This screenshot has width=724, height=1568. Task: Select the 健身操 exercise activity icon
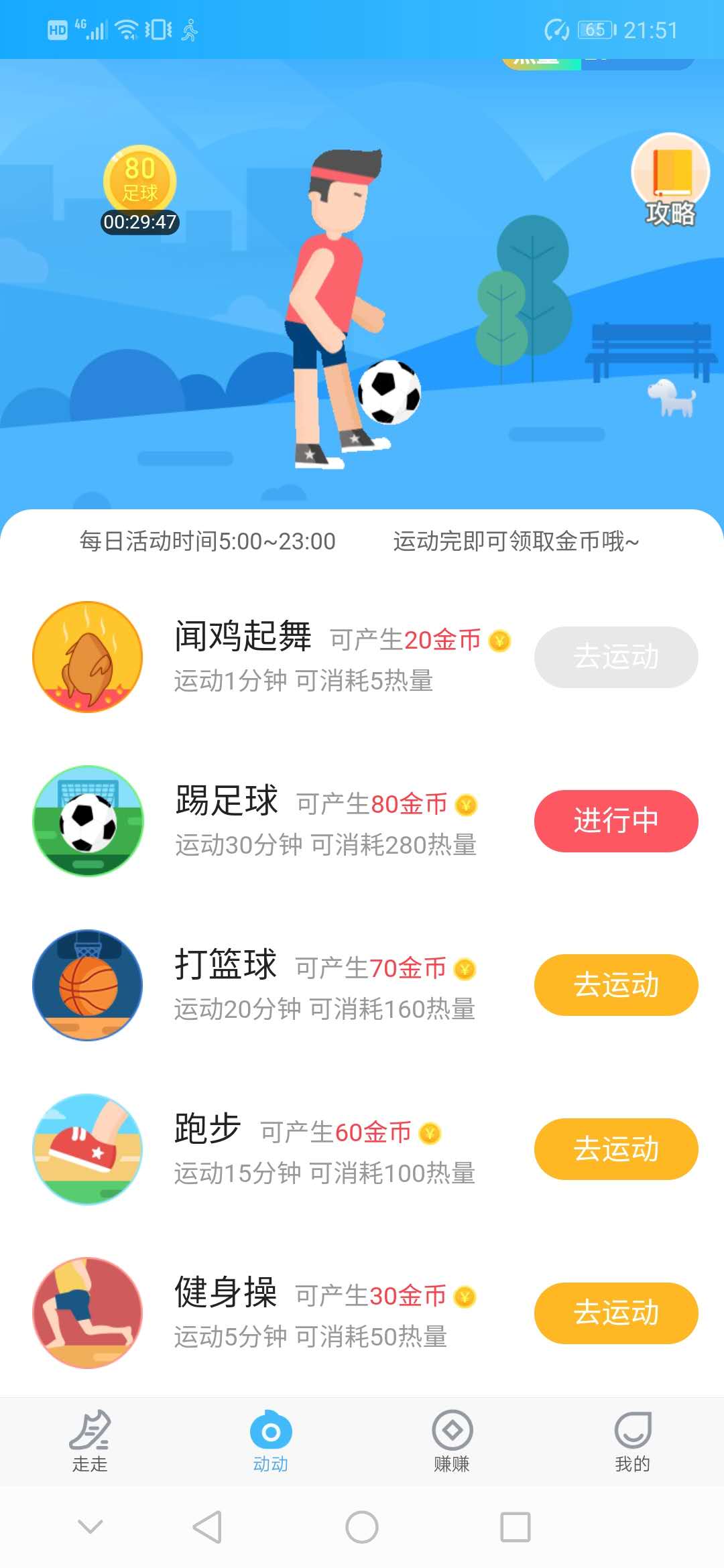tap(87, 1311)
